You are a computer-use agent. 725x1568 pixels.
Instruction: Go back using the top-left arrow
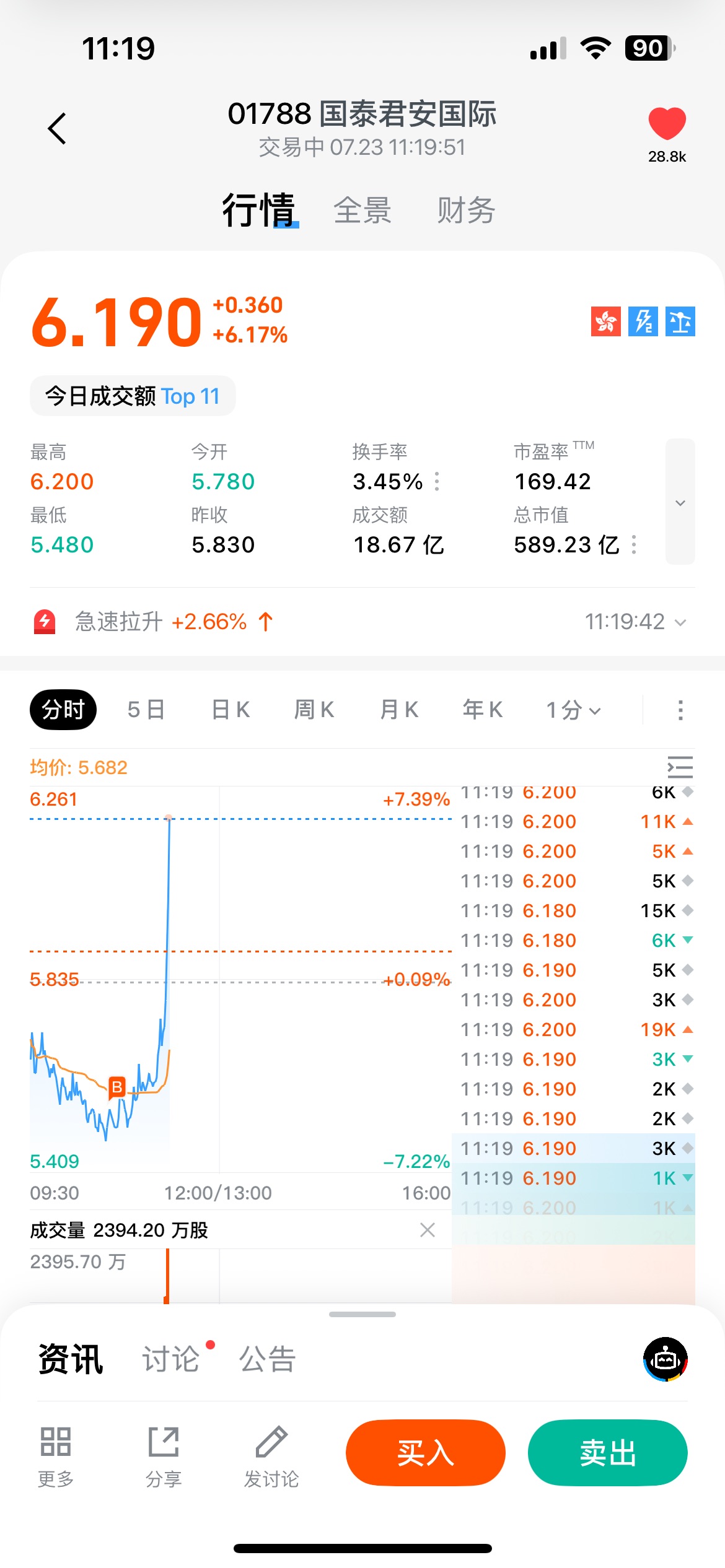coord(57,129)
